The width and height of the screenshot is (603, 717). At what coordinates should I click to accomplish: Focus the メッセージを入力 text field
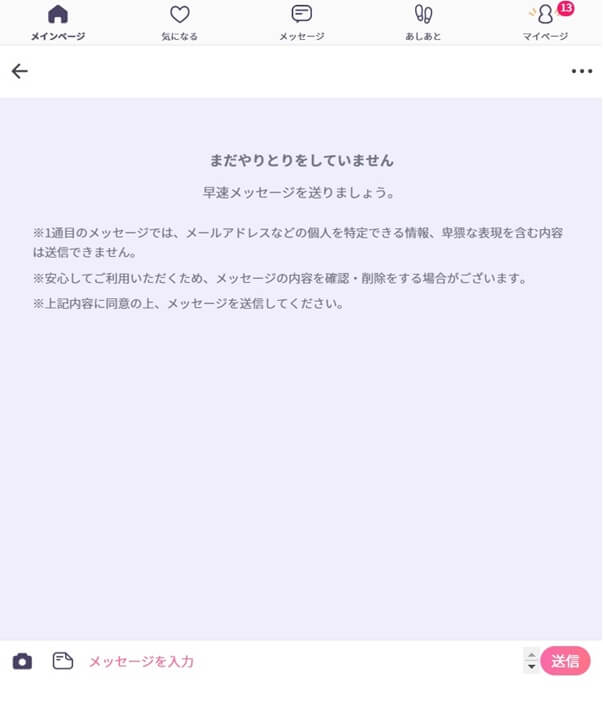click(300, 661)
